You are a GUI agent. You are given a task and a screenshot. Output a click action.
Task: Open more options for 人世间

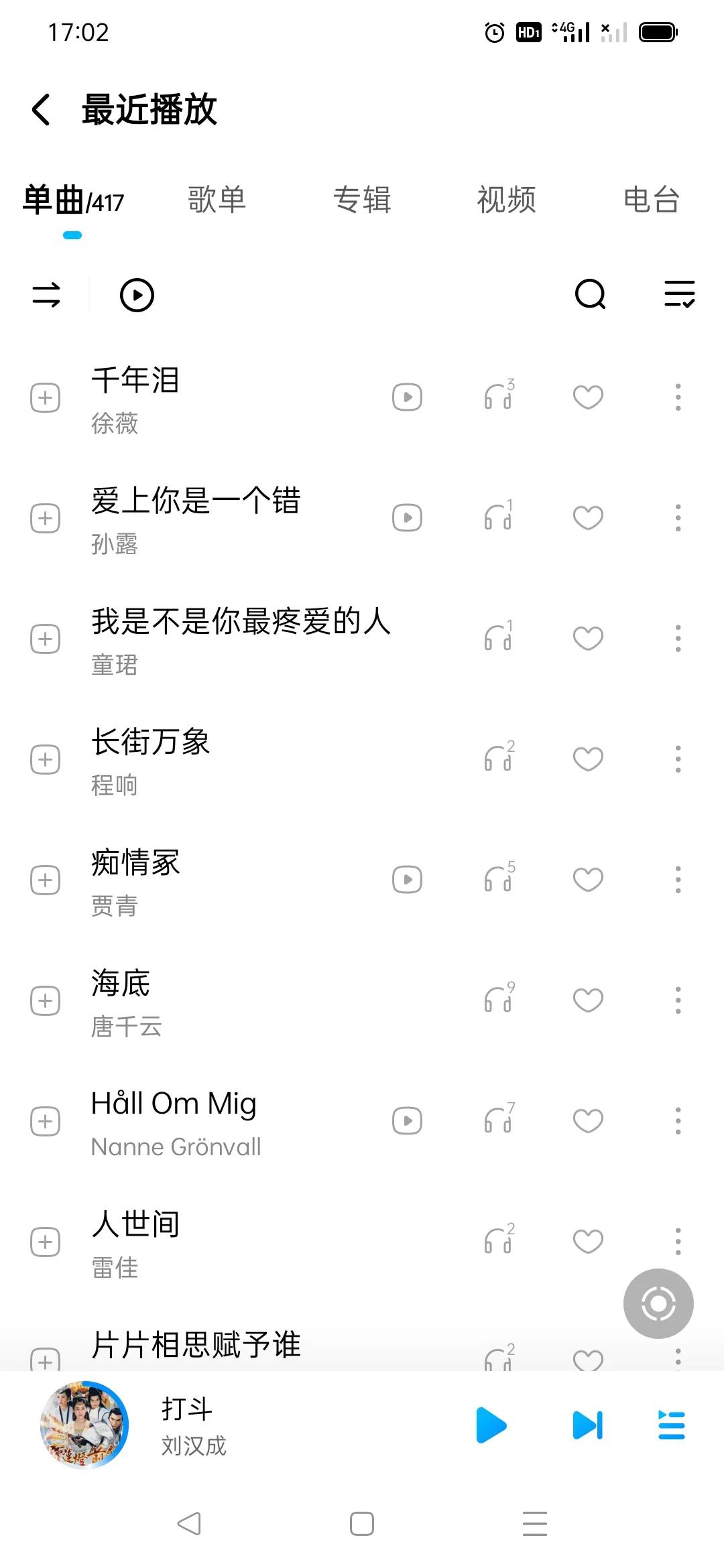[x=678, y=1241]
